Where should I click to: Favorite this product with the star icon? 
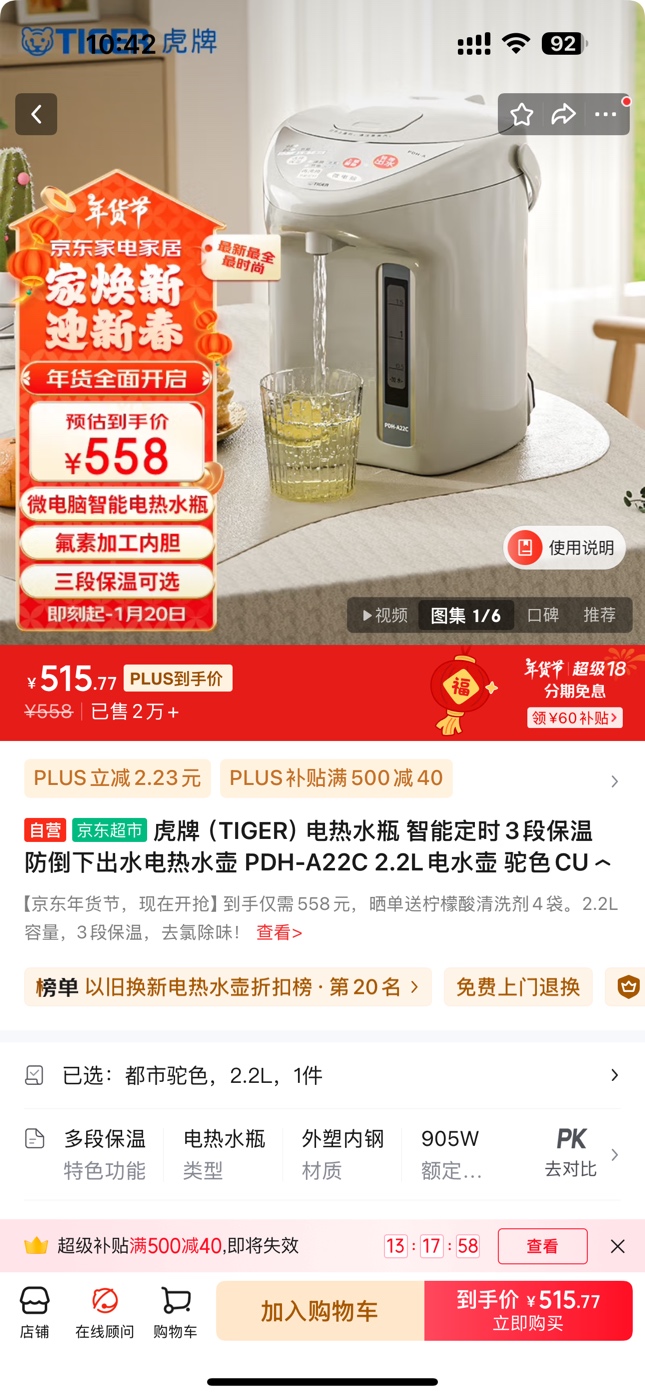point(521,115)
